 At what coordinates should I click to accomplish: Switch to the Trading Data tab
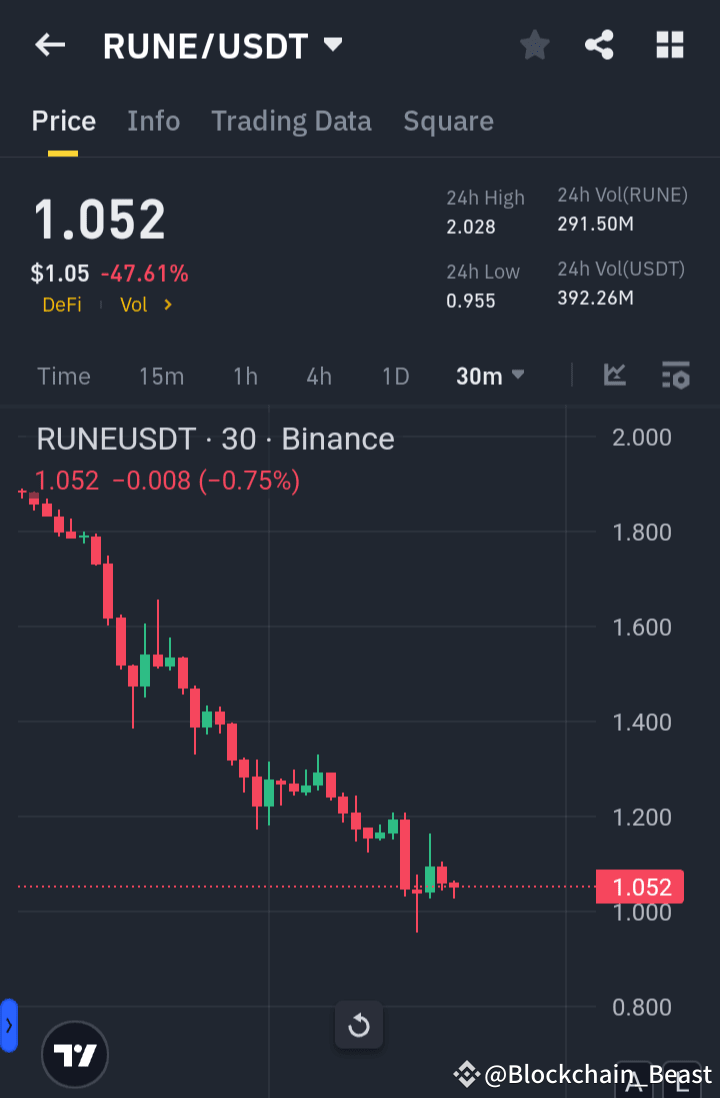291,120
